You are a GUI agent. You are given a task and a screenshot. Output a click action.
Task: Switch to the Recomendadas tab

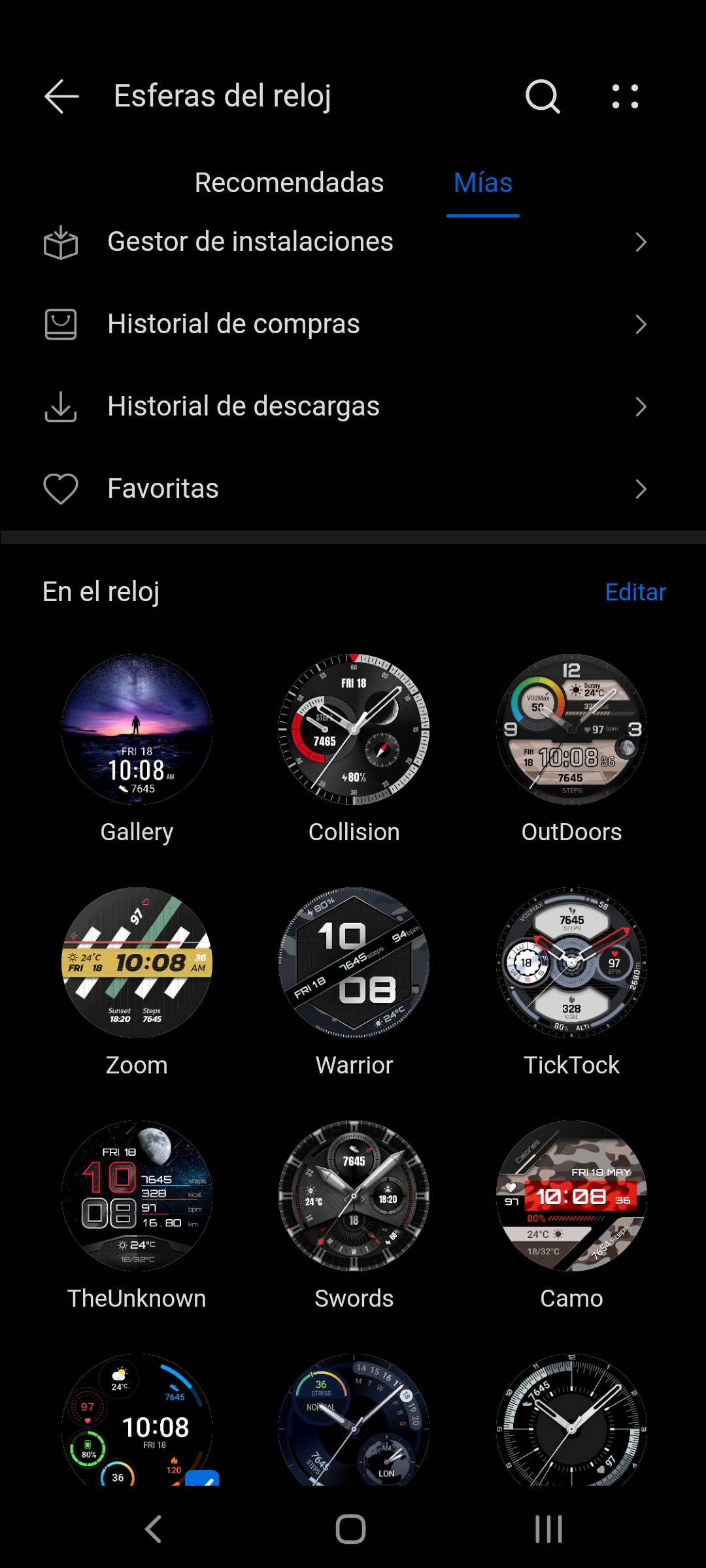point(289,183)
